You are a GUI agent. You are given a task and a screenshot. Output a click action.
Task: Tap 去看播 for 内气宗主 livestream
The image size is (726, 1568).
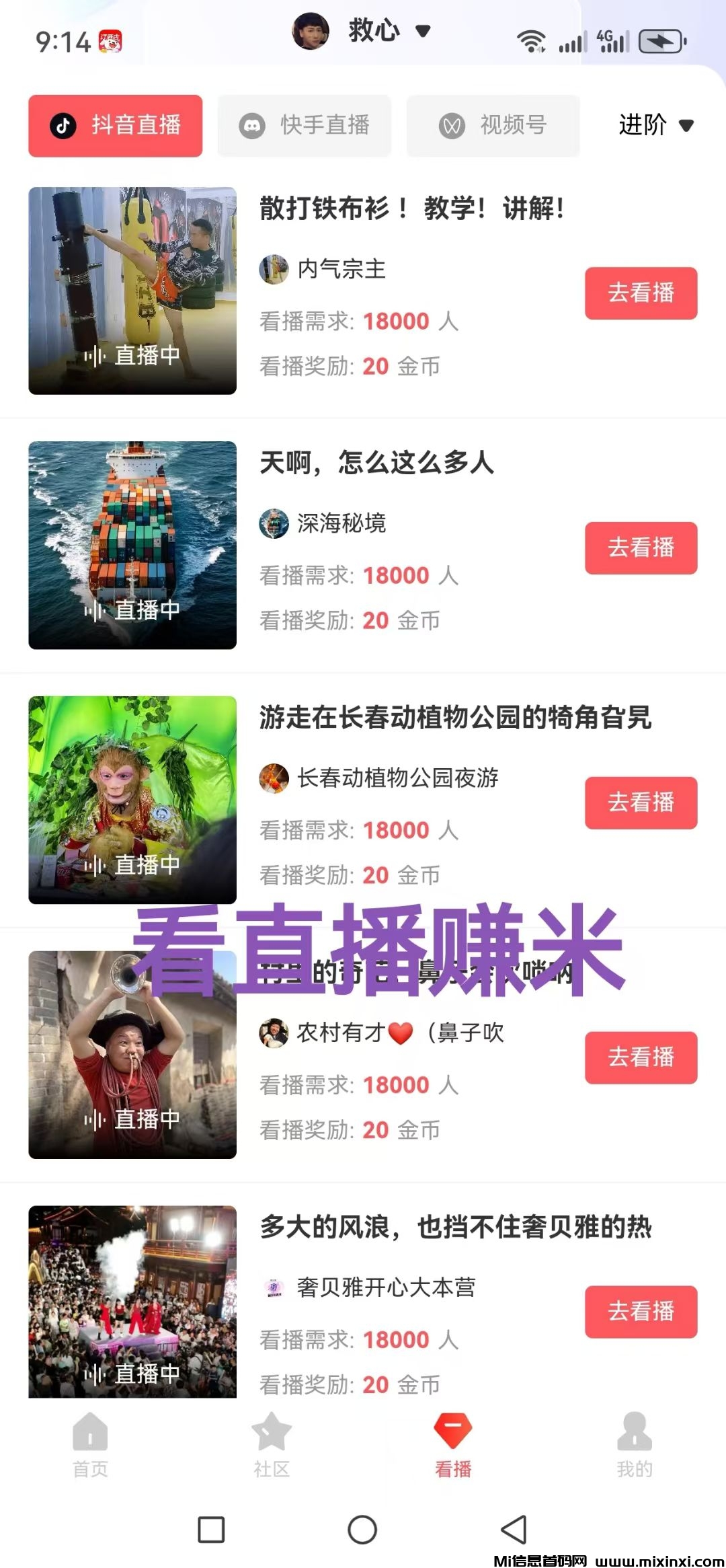pos(641,293)
